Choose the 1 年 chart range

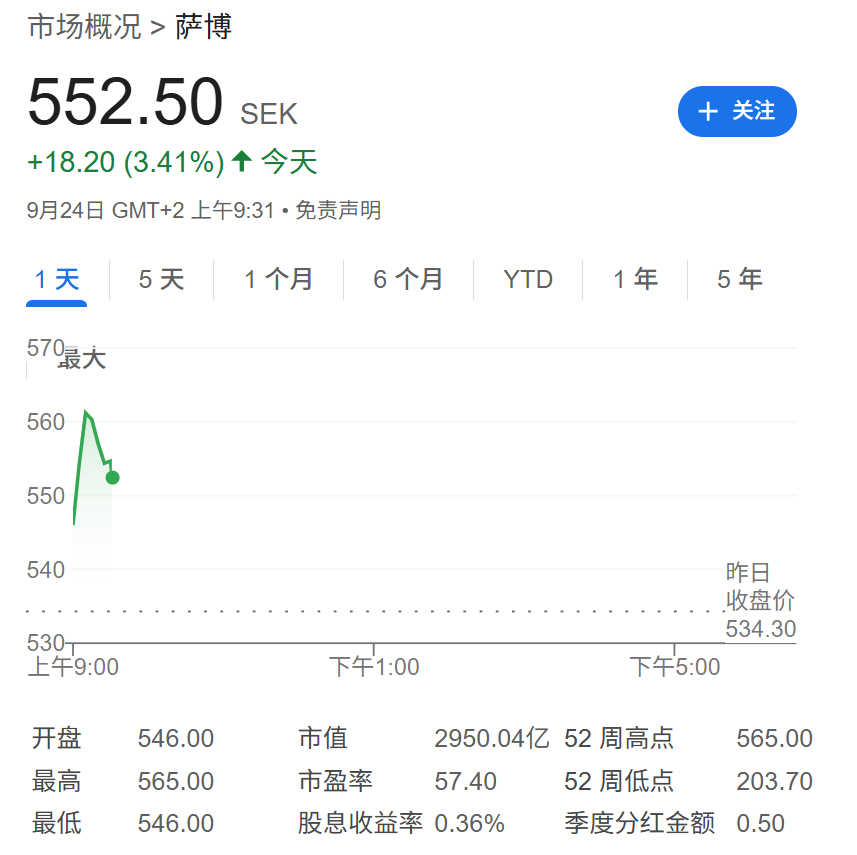[636, 280]
